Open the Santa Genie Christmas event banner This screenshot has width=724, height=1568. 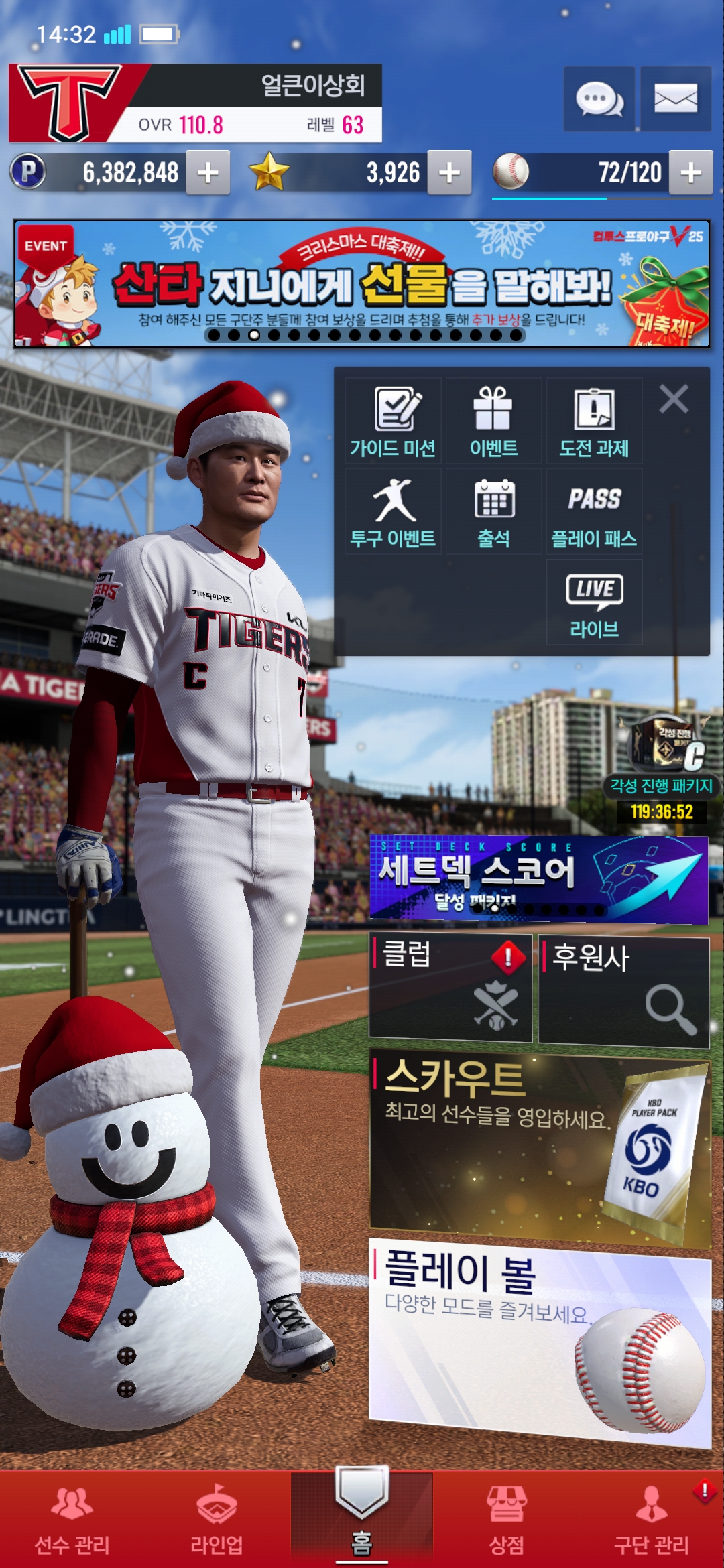pos(362,284)
